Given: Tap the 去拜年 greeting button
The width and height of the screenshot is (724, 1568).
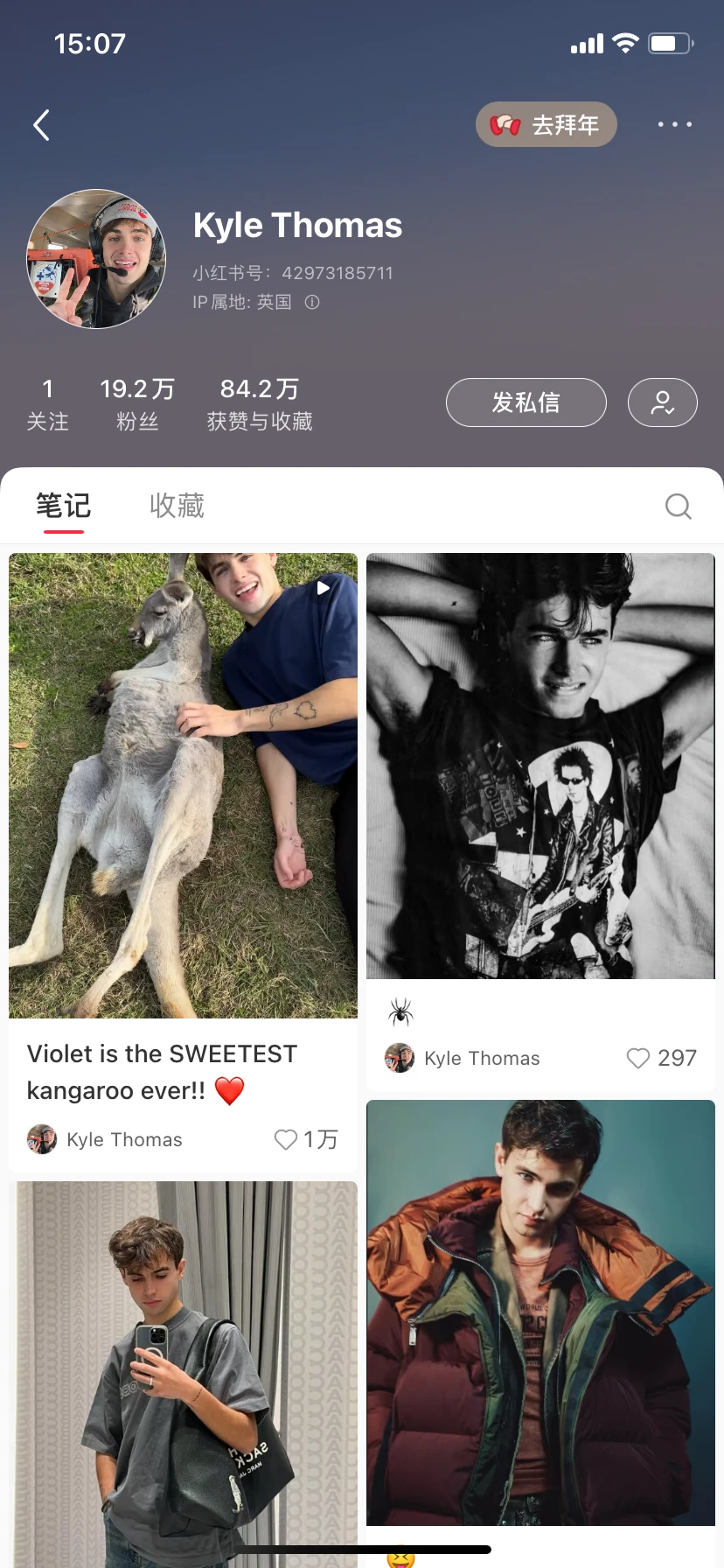Looking at the screenshot, I should 546,124.
